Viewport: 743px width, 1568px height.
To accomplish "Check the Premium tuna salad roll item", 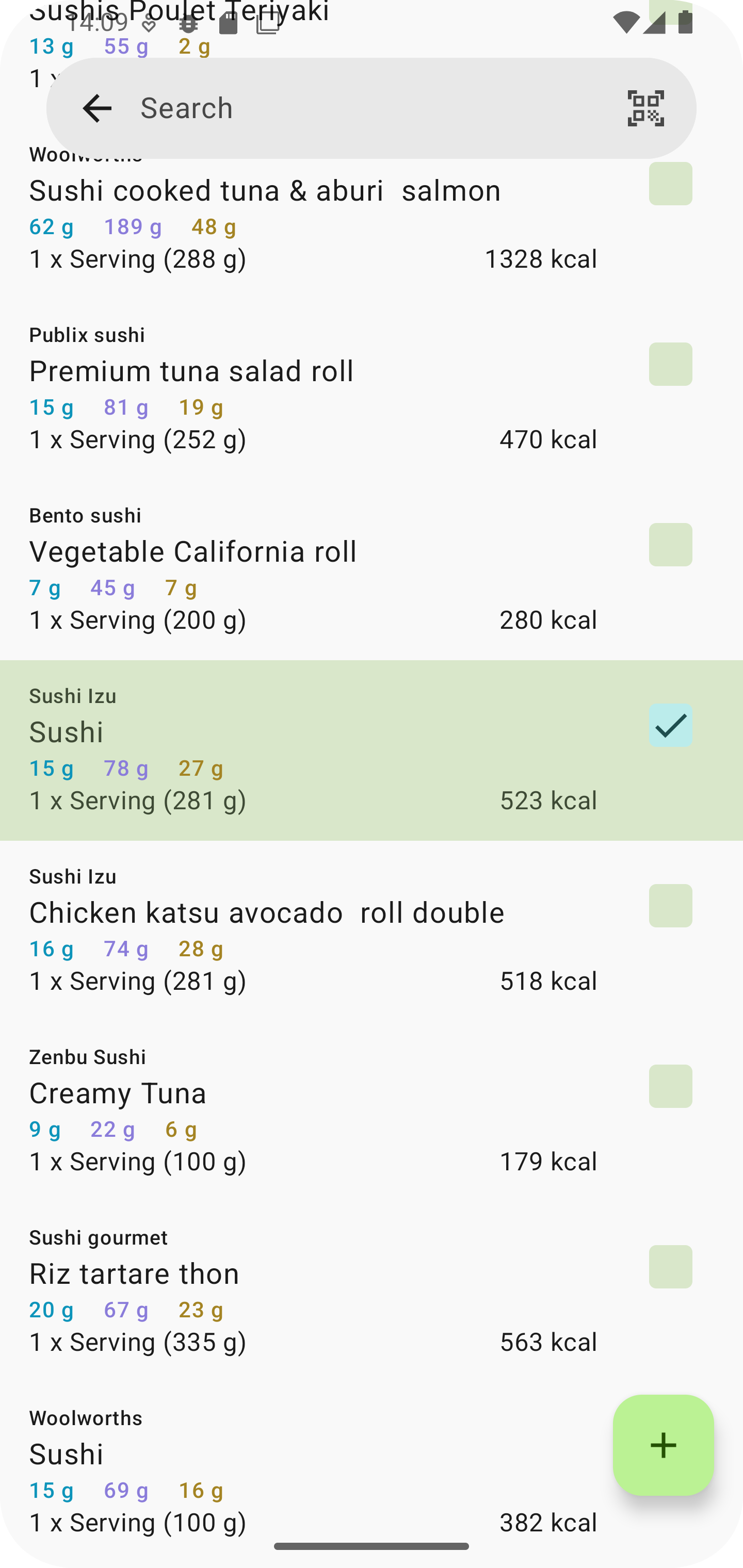I will point(671,364).
